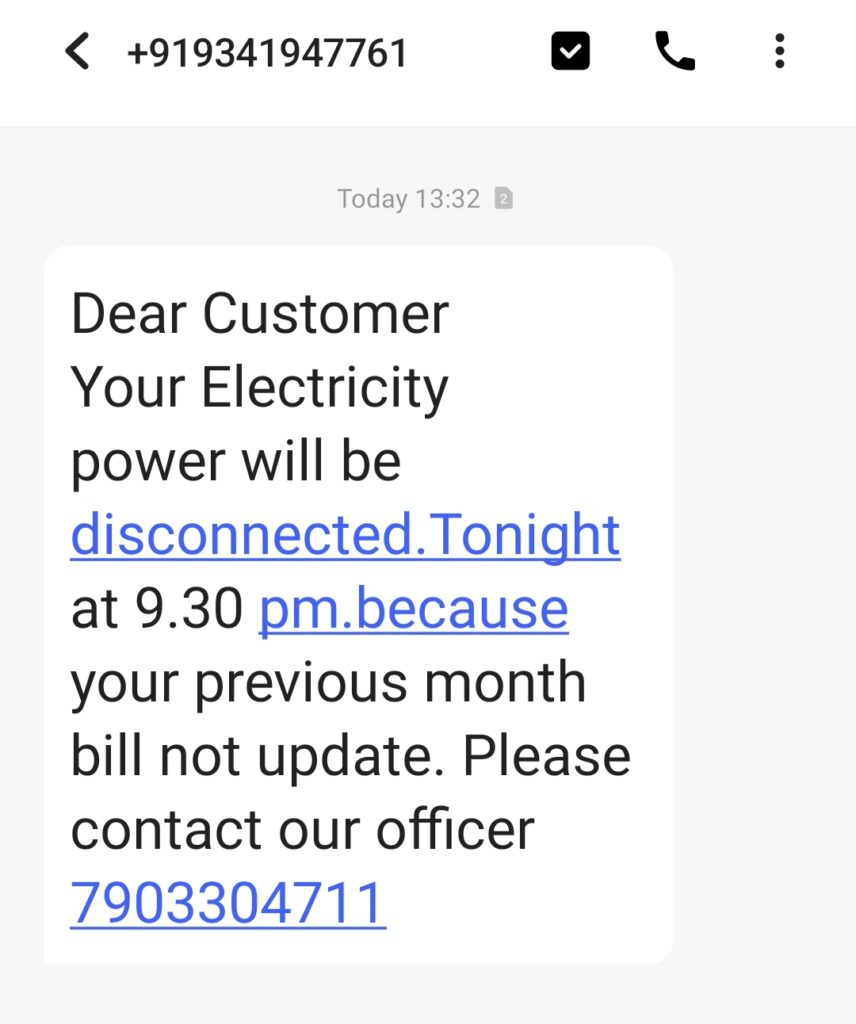
Task: Tap the checkbox icon in the app bar
Action: tap(570, 52)
